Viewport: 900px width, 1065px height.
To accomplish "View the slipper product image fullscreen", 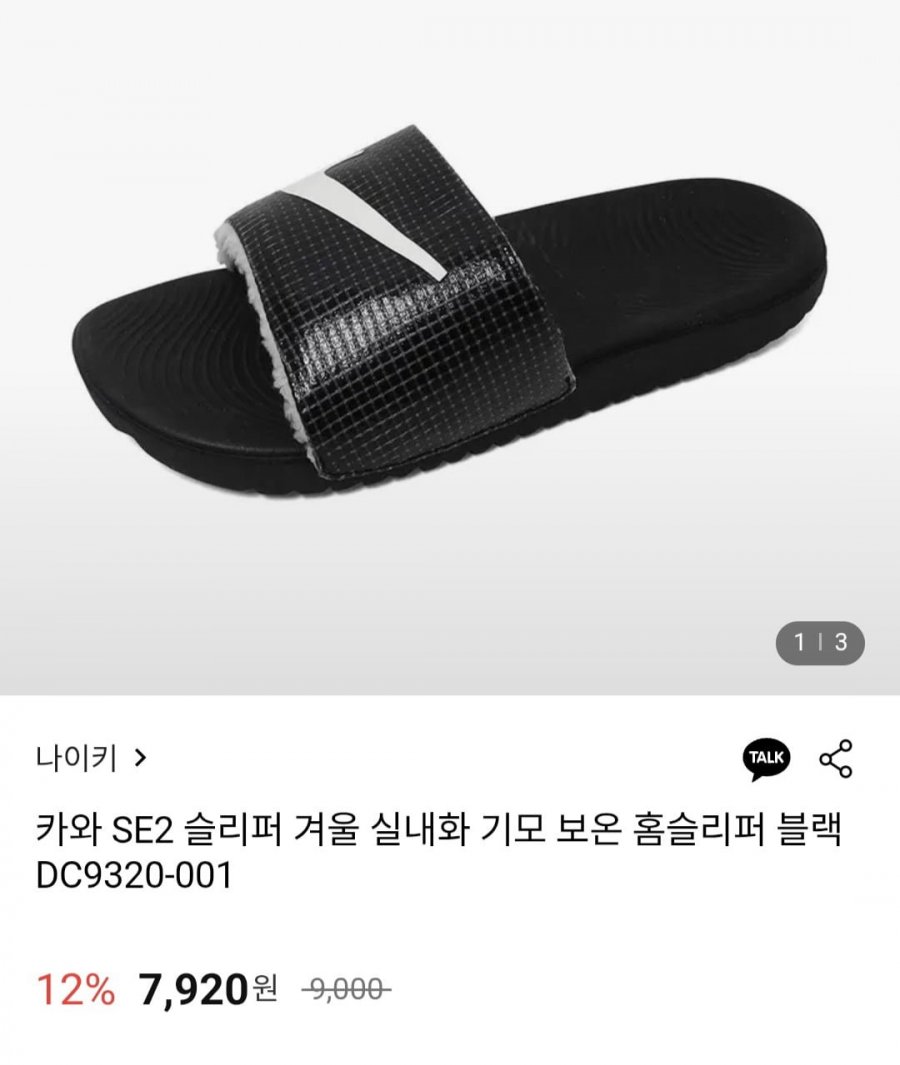I will [x=450, y=320].
